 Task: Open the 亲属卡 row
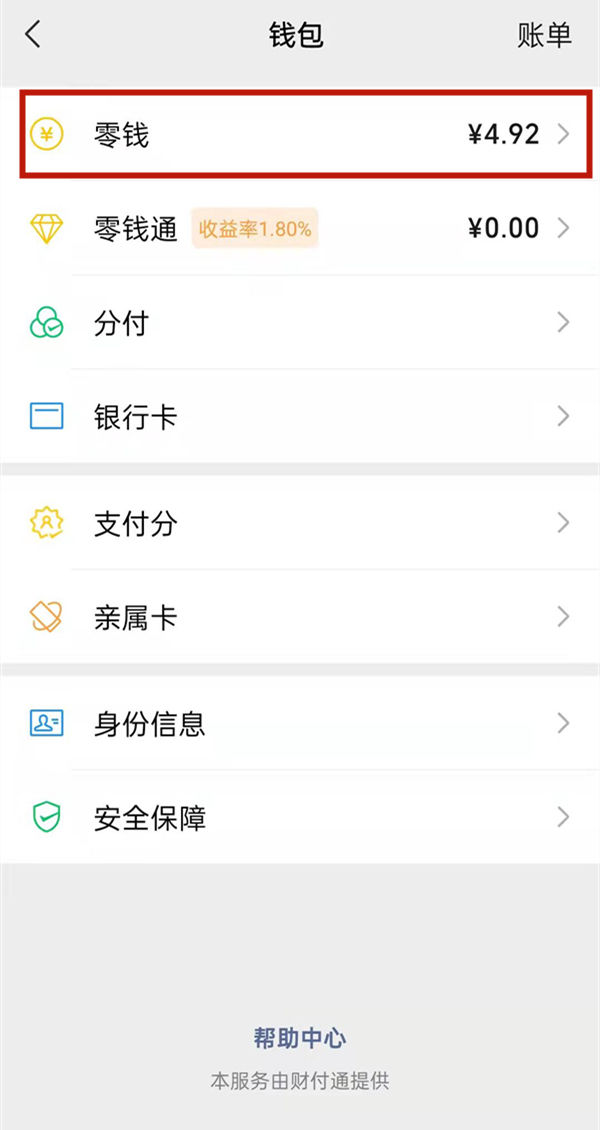300,617
